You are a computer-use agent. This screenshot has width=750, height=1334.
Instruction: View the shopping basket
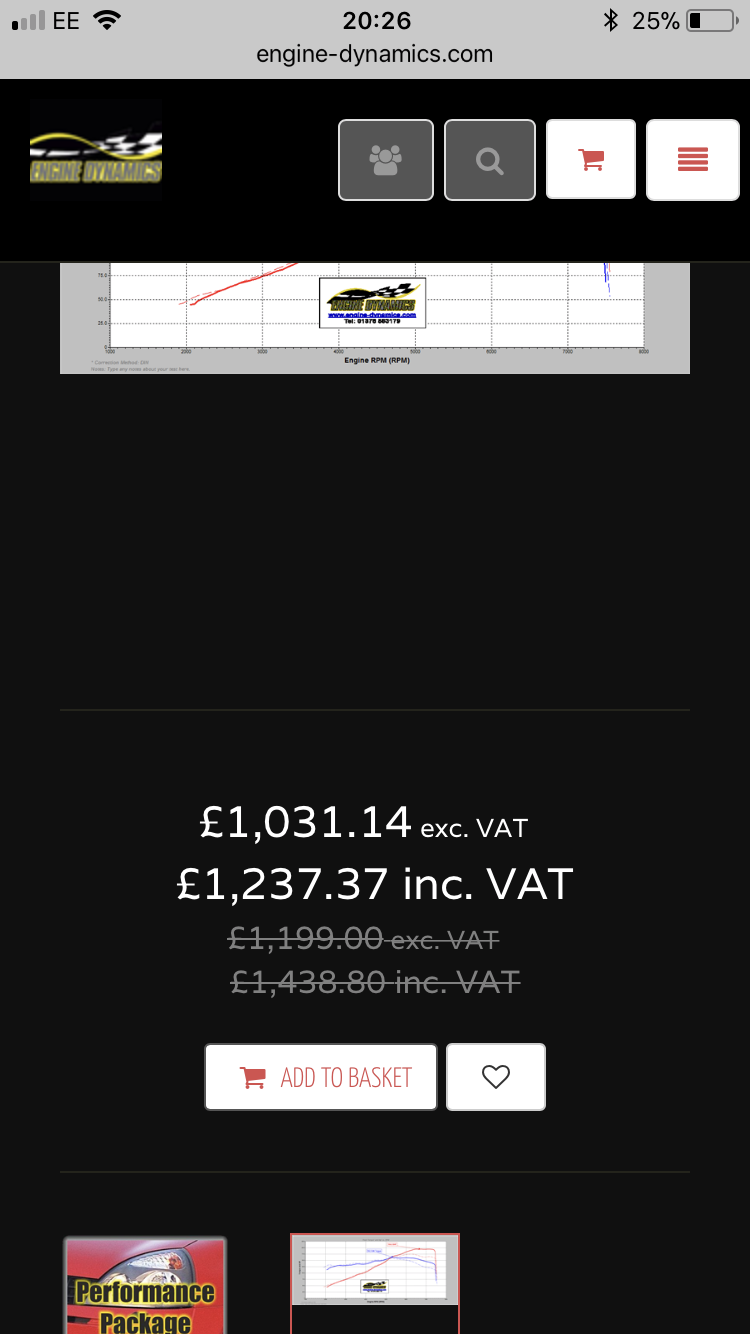[591, 160]
